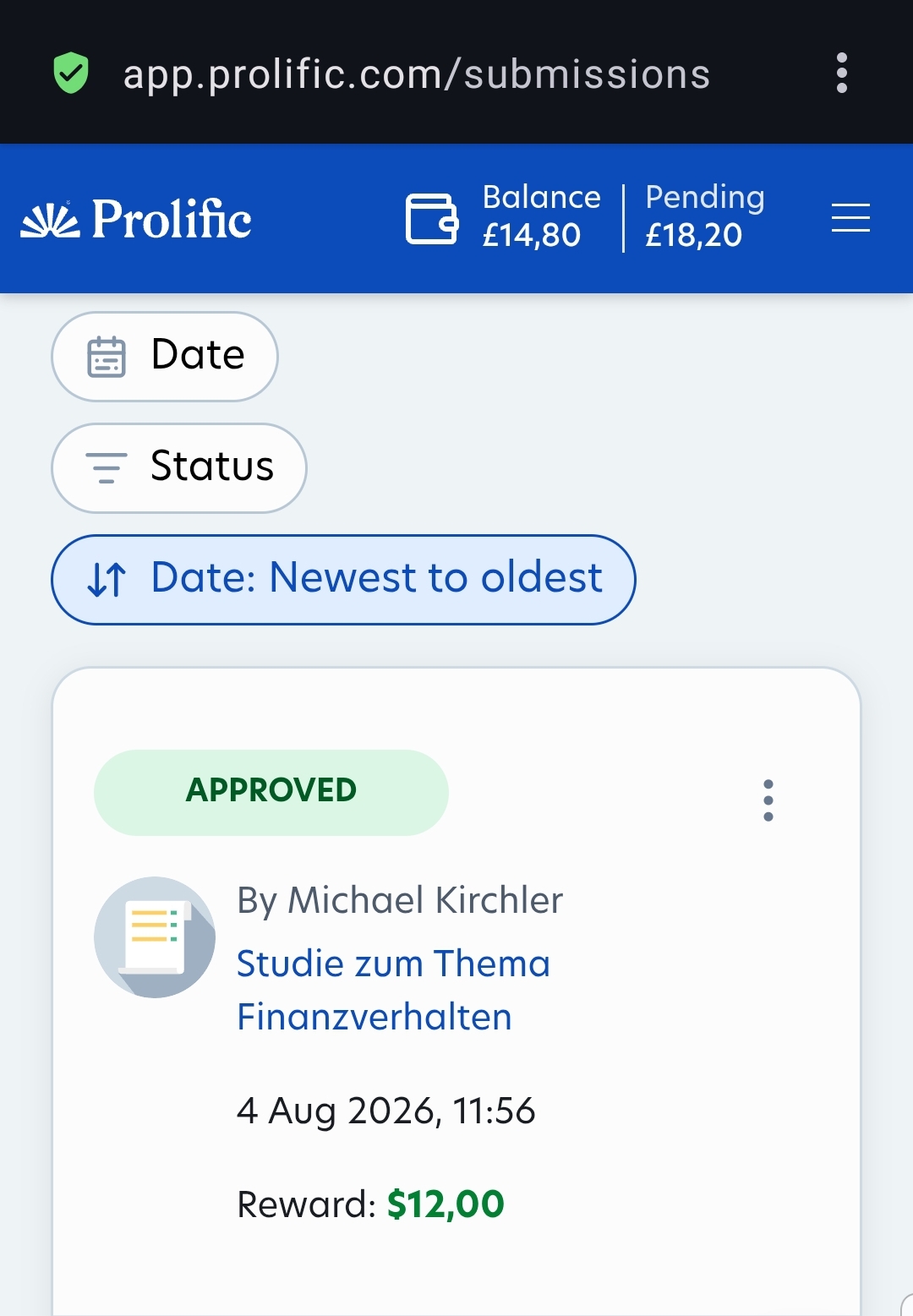Viewport: 913px width, 1316px height.
Task: Open the Prolific hamburger menu
Action: [850, 218]
